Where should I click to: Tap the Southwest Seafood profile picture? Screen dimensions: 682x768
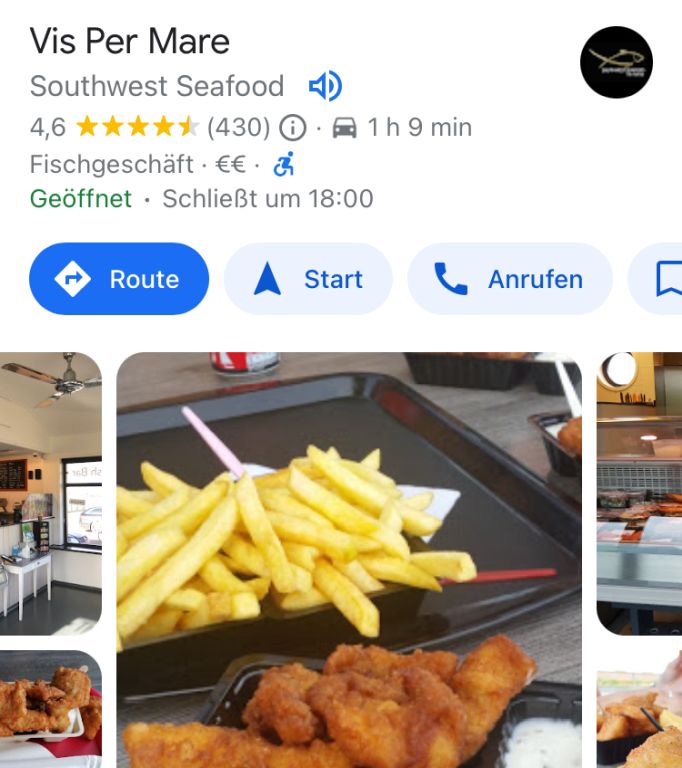[616, 62]
